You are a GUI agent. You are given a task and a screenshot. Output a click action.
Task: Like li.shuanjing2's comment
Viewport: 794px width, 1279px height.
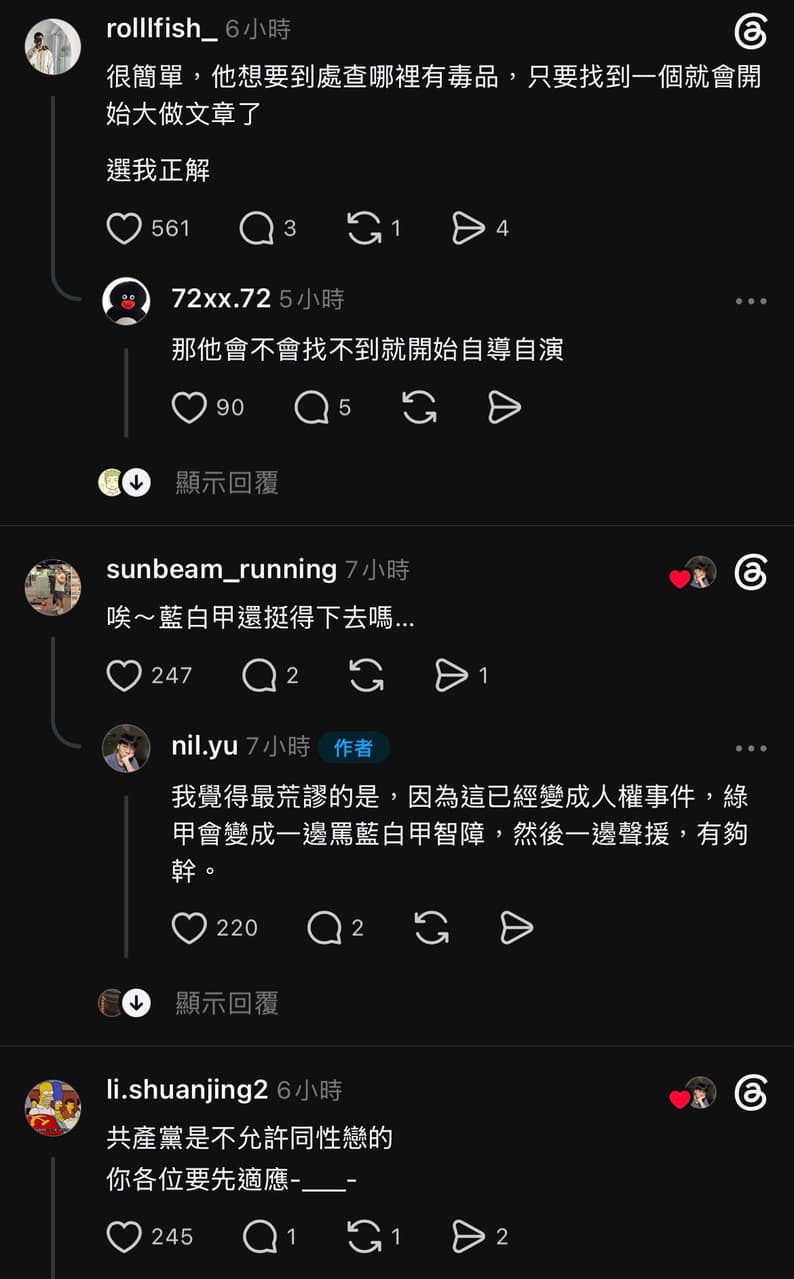pyautogui.click(x=124, y=1237)
